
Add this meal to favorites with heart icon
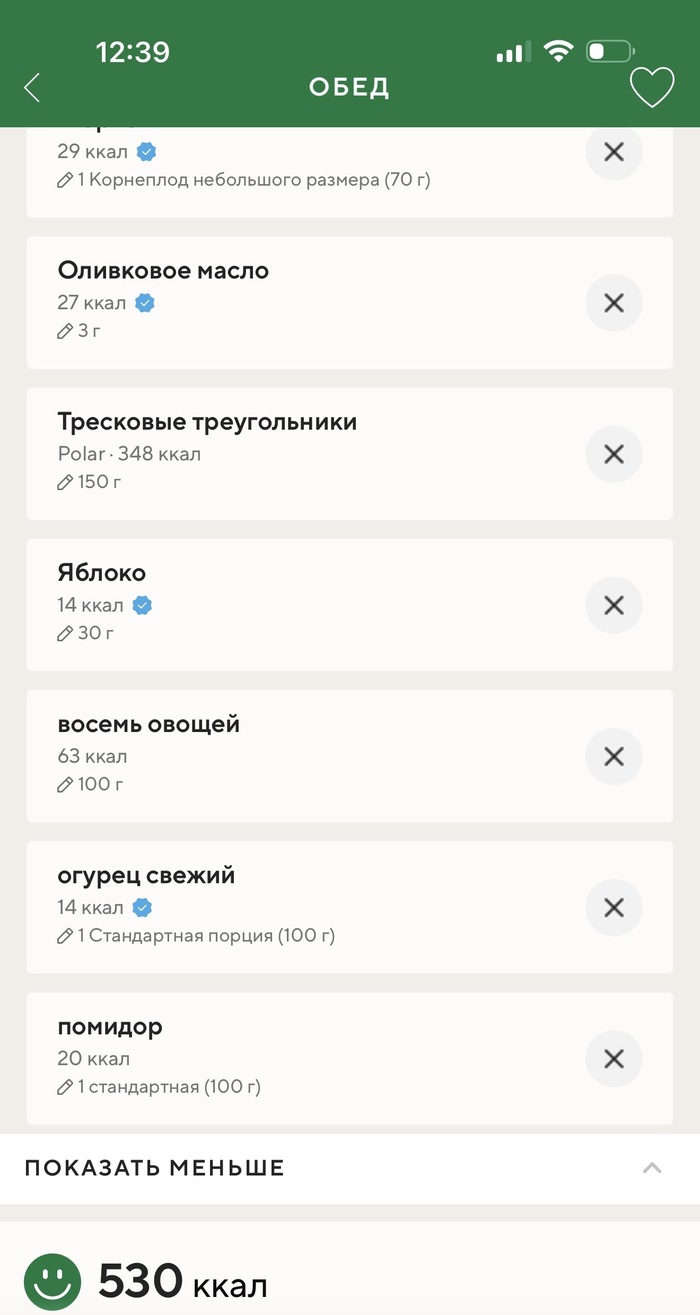pyautogui.click(x=652, y=88)
